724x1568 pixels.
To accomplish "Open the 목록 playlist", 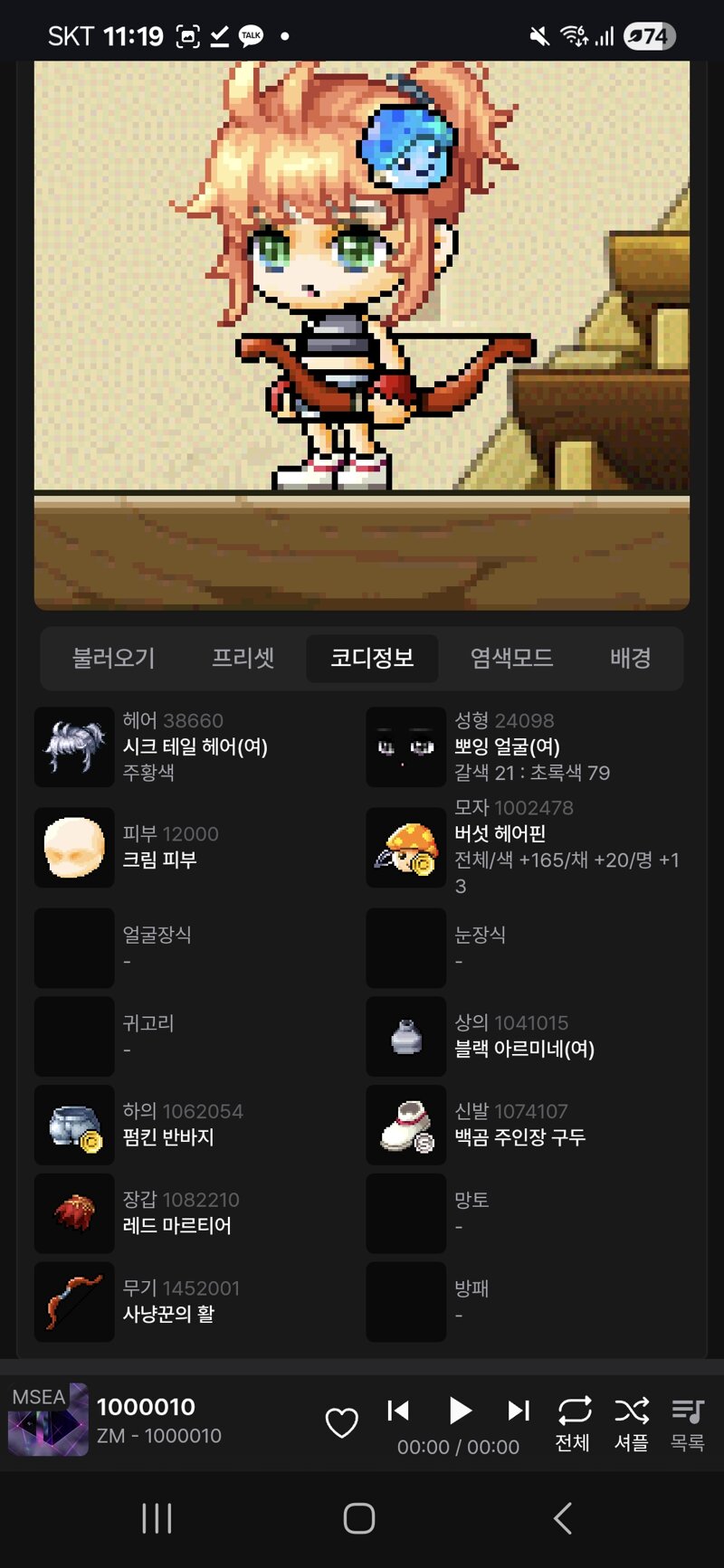I will click(688, 1423).
